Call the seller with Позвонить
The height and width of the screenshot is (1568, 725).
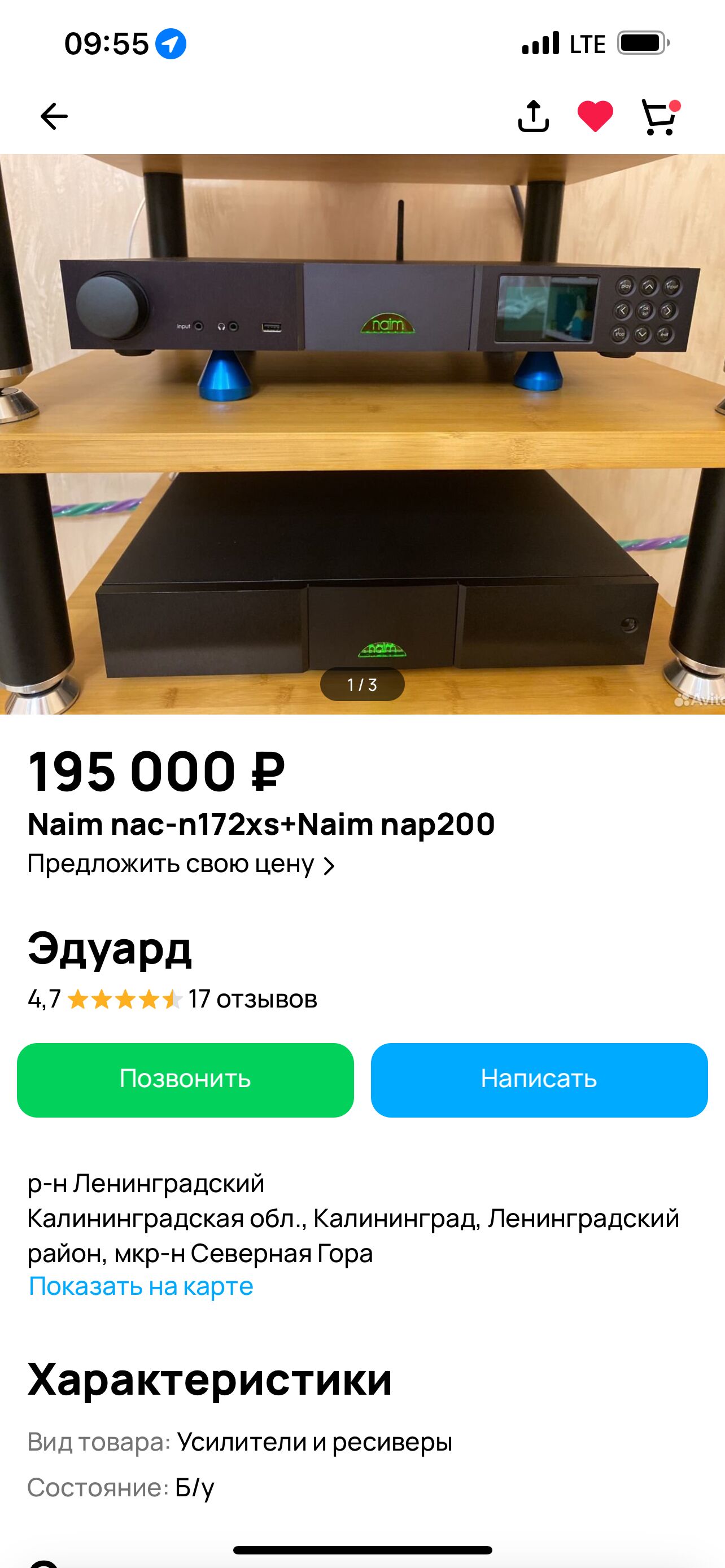185,1080
